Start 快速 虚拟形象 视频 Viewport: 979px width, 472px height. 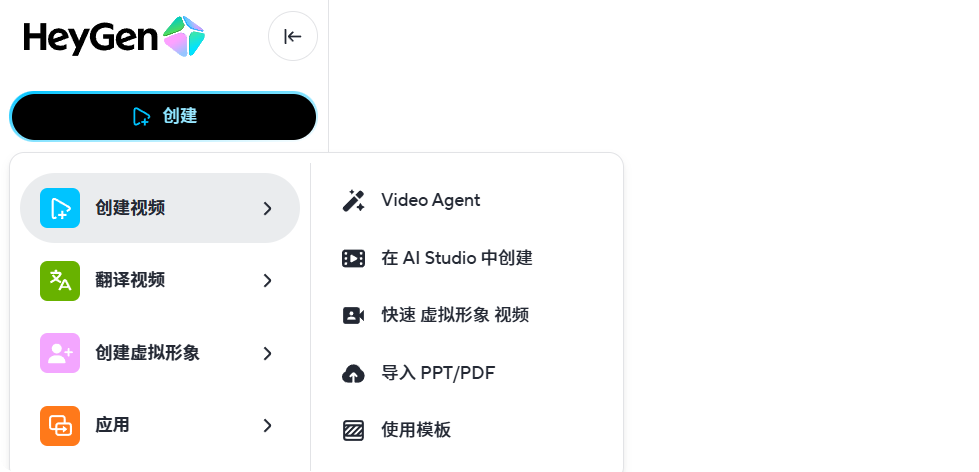point(454,315)
